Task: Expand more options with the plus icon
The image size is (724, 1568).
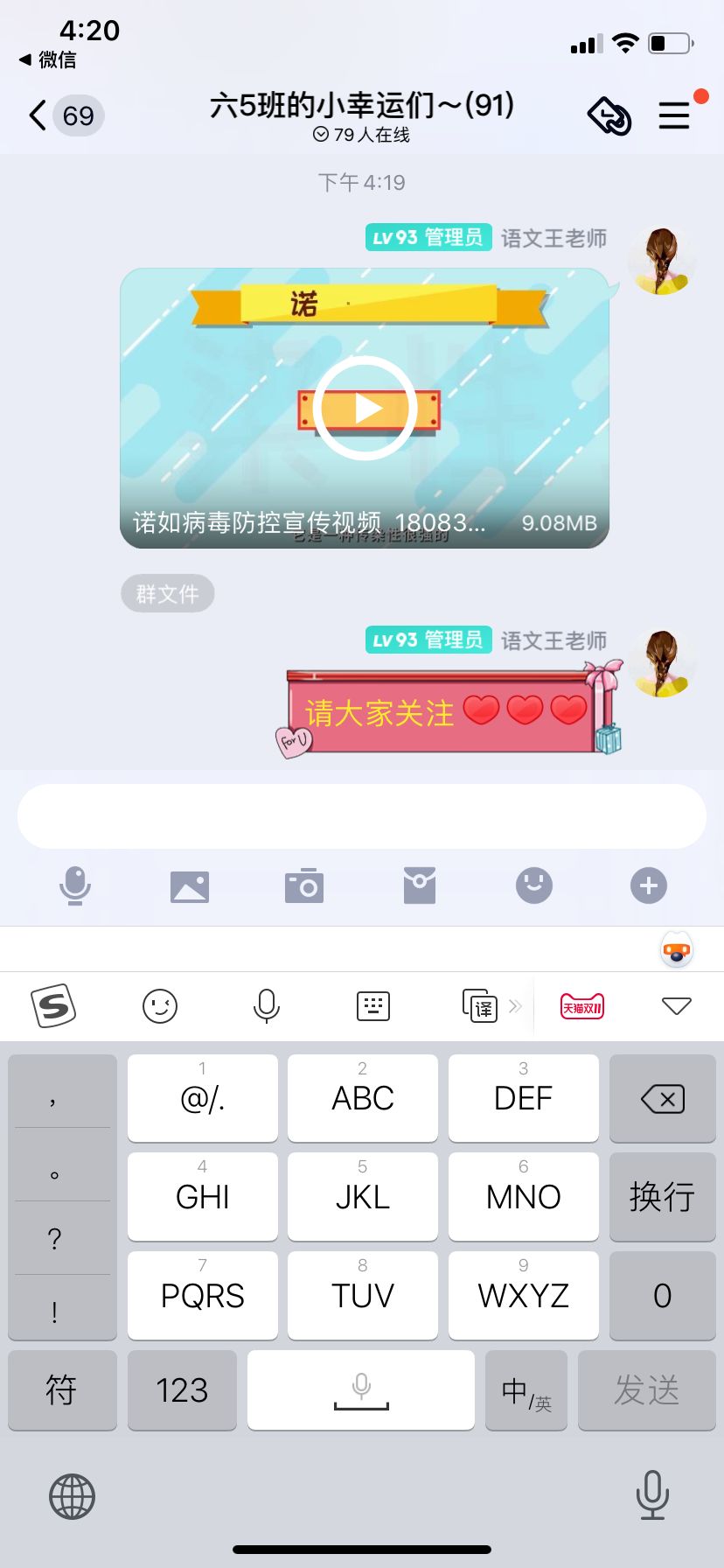Action: click(649, 885)
